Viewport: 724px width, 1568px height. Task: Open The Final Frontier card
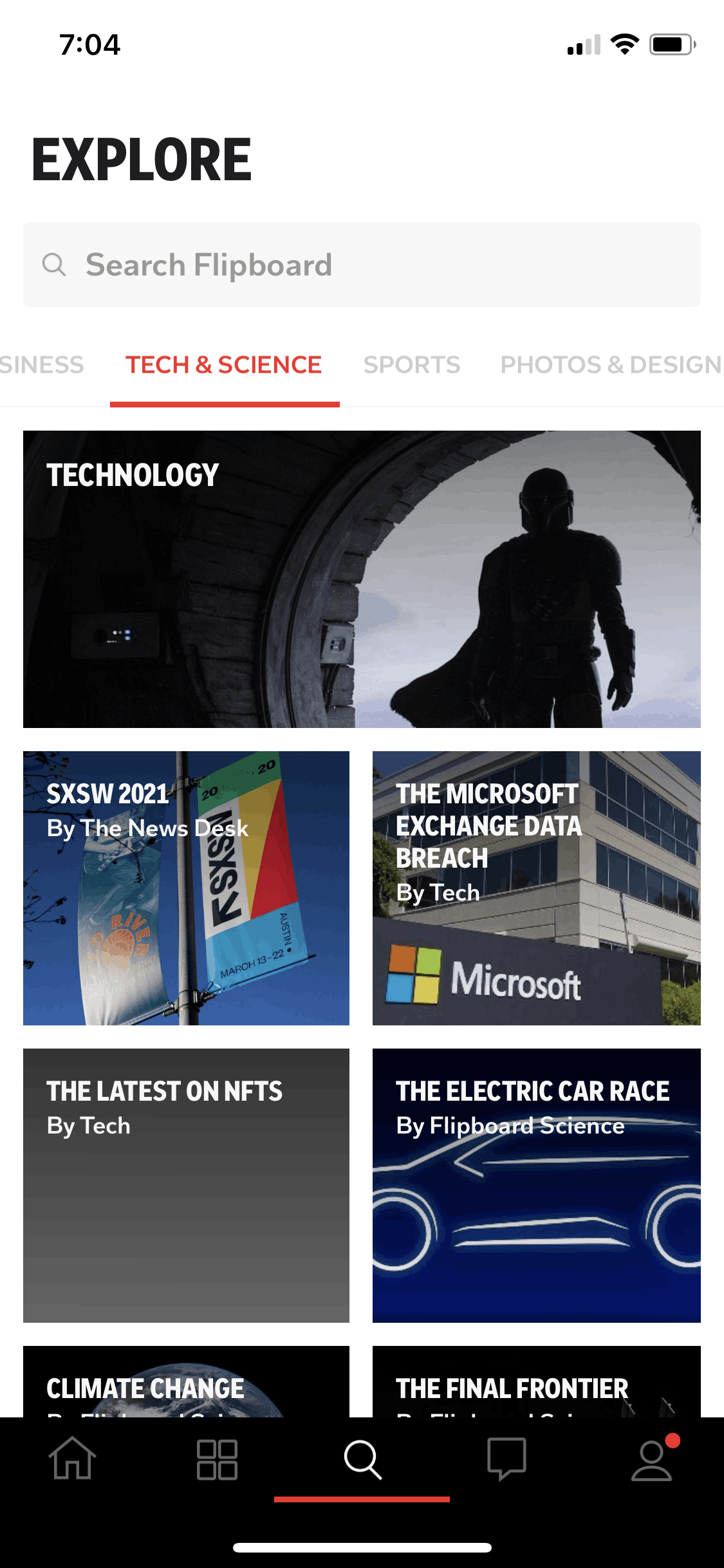pyautogui.click(x=536, y=1383)
